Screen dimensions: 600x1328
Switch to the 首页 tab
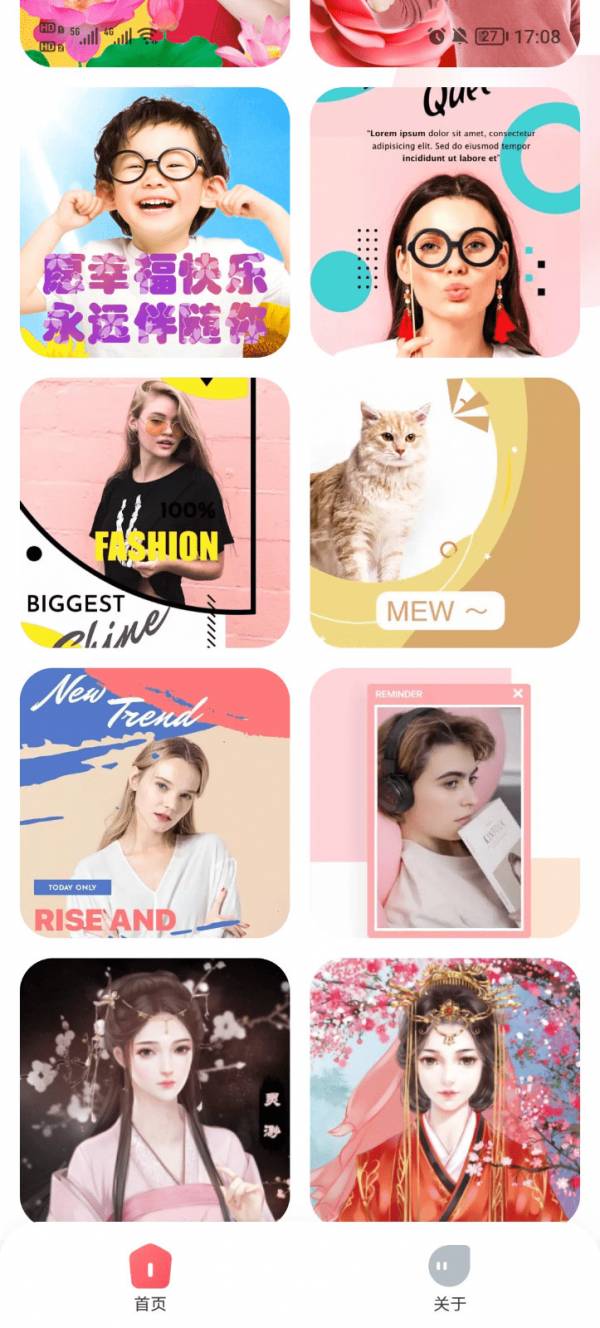150,1278
